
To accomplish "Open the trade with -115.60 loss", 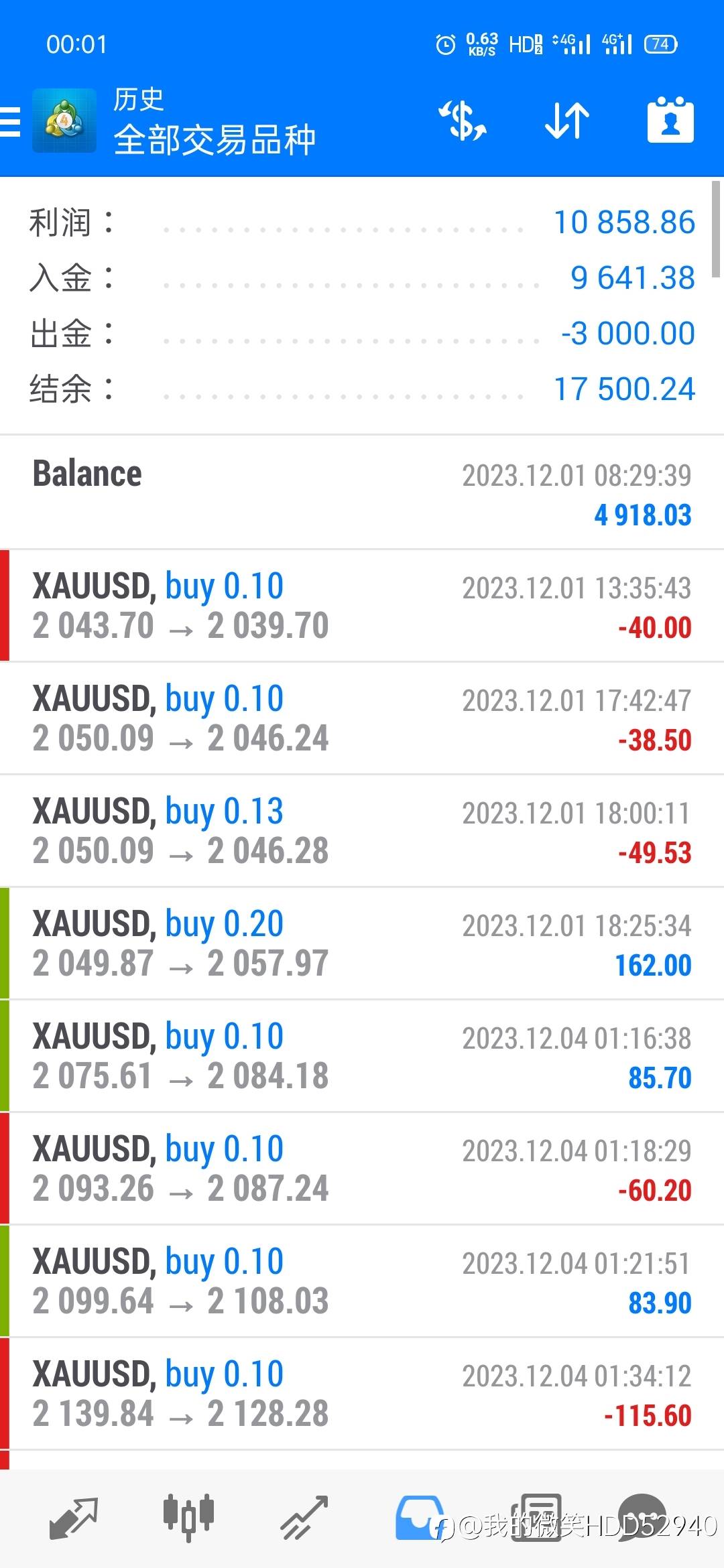I will pos(362,1394).
